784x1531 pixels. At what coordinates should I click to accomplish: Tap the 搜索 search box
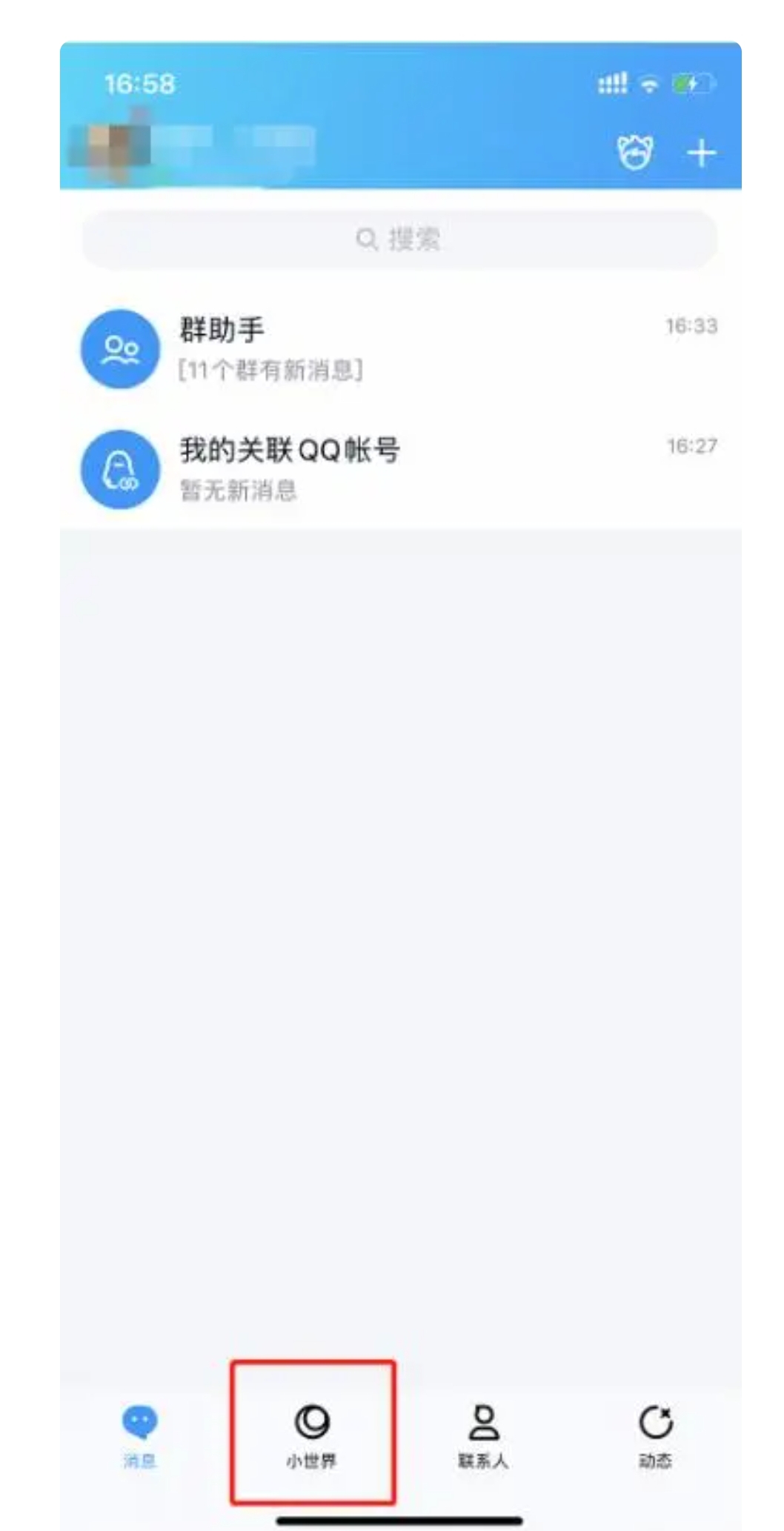pyautogui.click(x=399, y=239)
